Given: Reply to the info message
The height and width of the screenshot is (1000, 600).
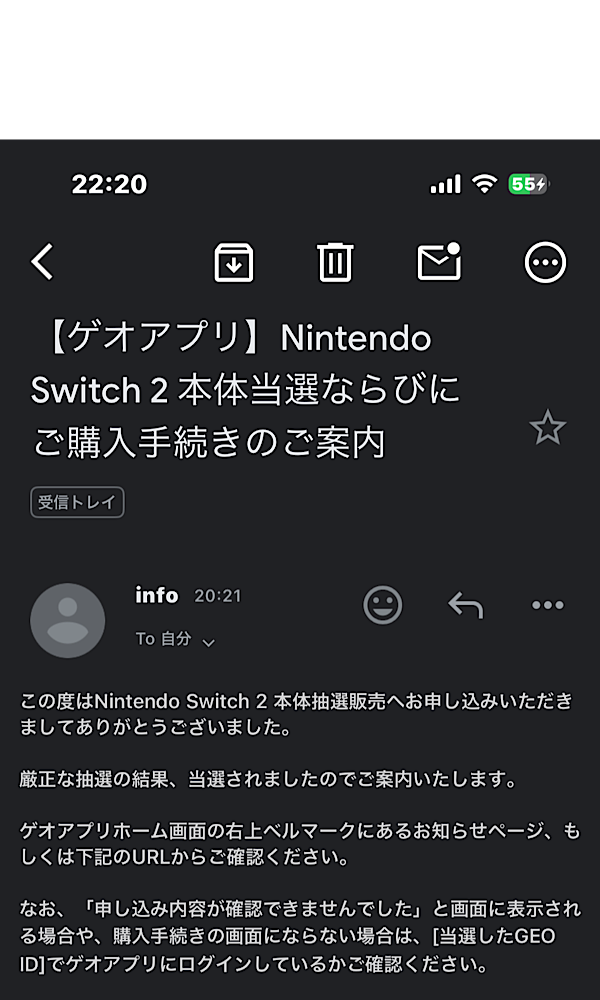Looking at the screenshot, I should click(465, 605).
